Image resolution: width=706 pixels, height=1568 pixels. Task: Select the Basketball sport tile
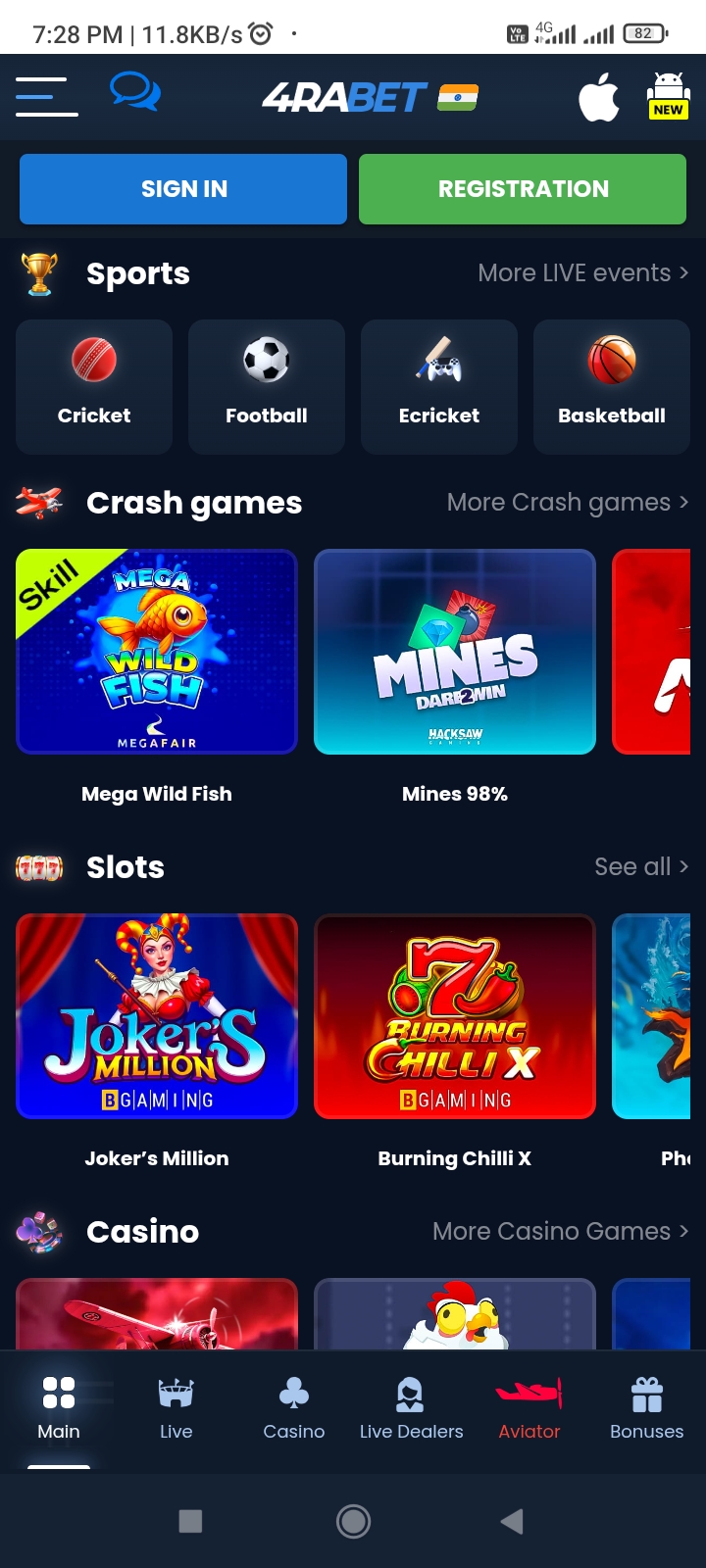pos(612,386)
